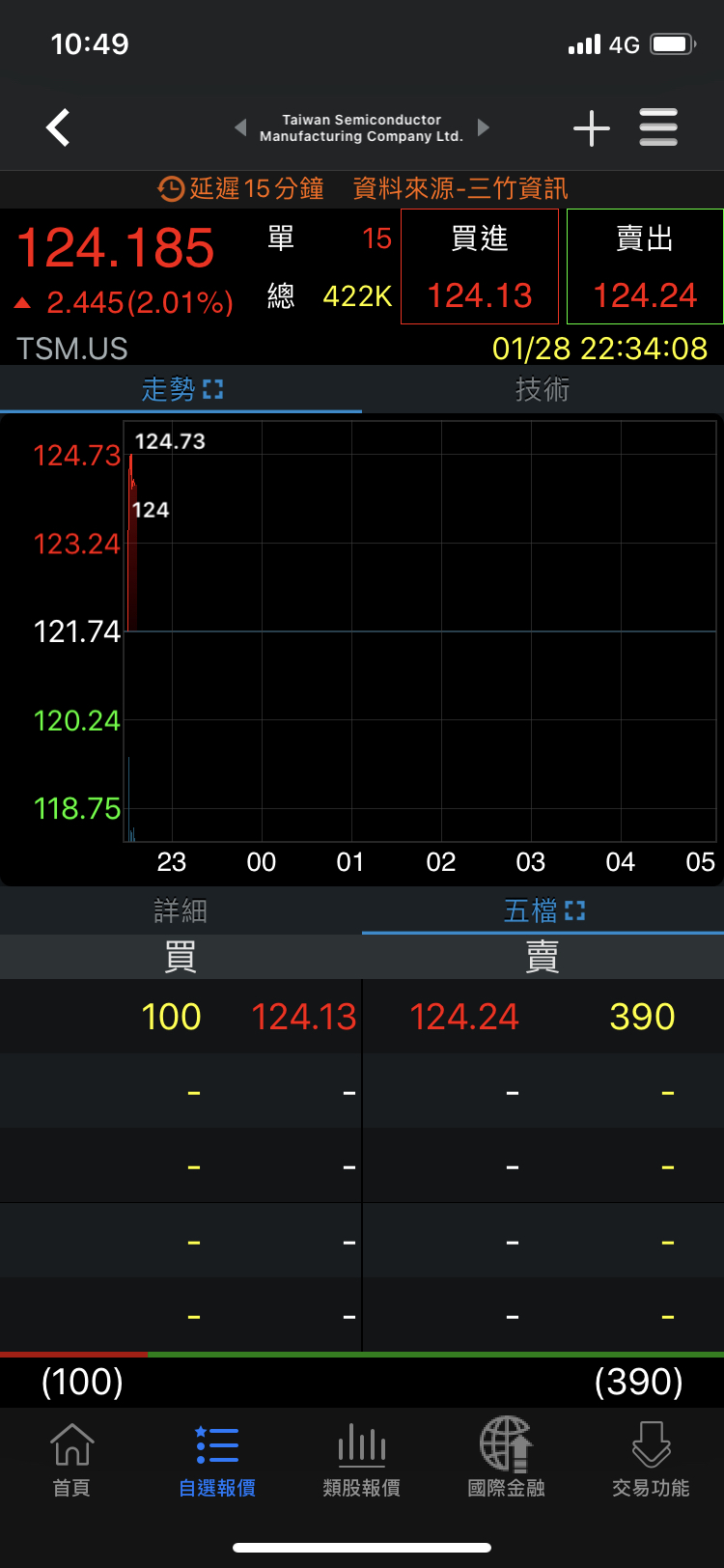
Task: Select the 走勢 trend chart tab
Action: tap(181, 389)
